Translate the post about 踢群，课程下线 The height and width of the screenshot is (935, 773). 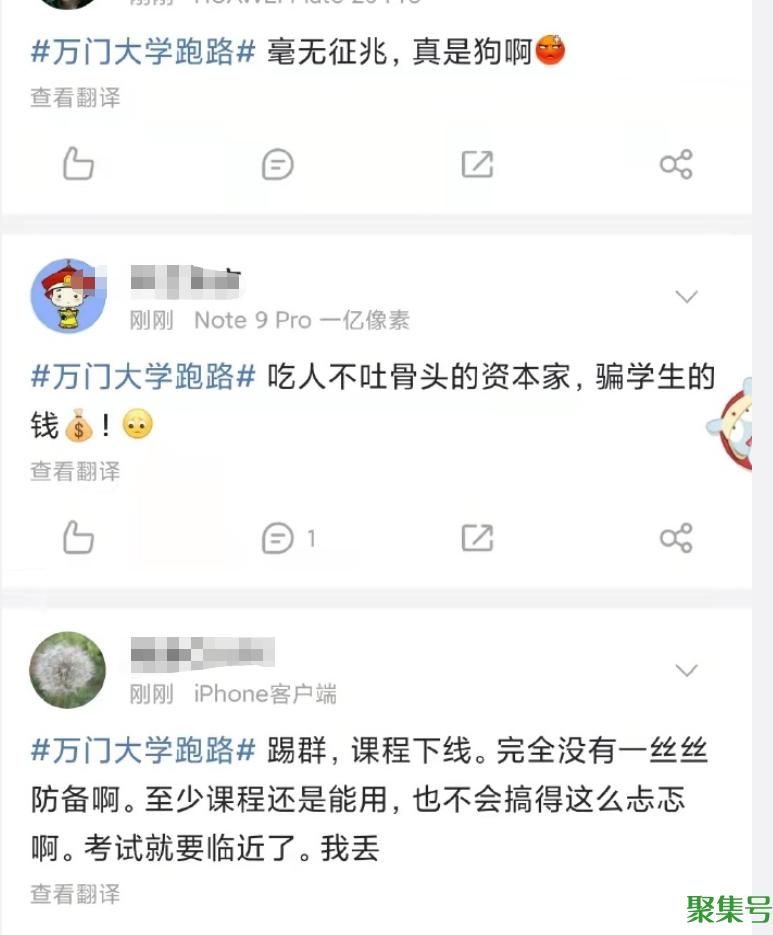(75, 893)
